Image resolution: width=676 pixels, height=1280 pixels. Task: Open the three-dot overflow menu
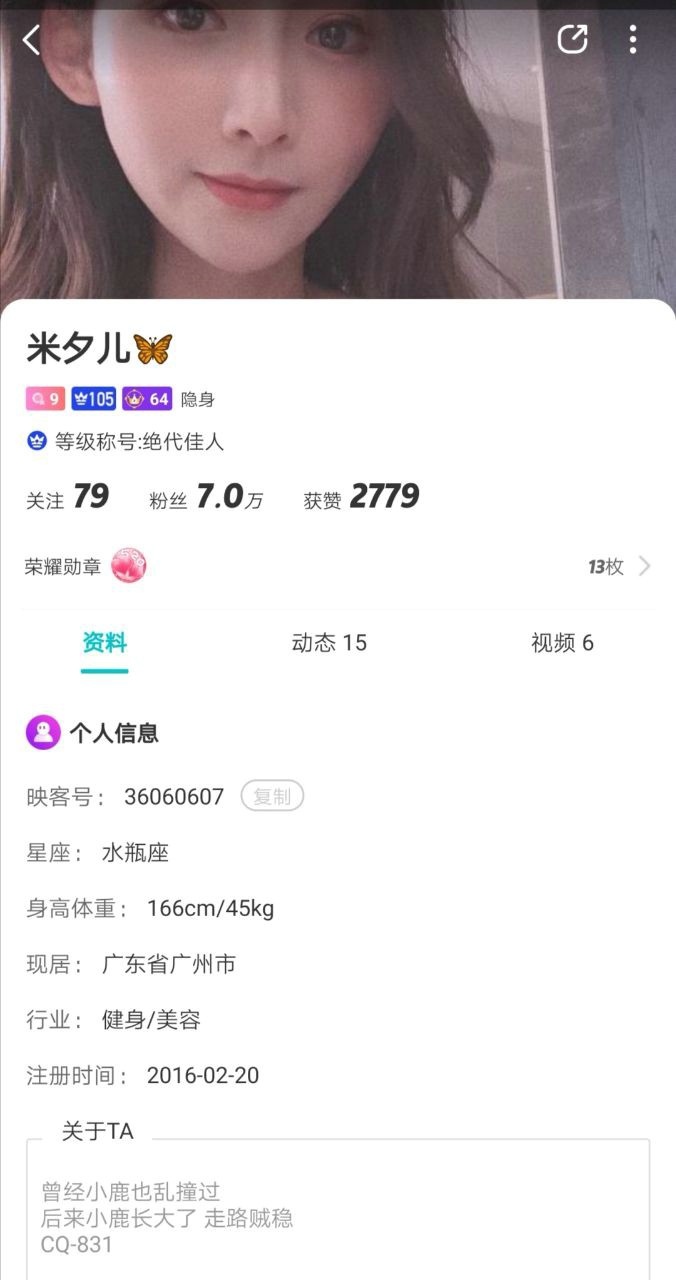[633, 39]
